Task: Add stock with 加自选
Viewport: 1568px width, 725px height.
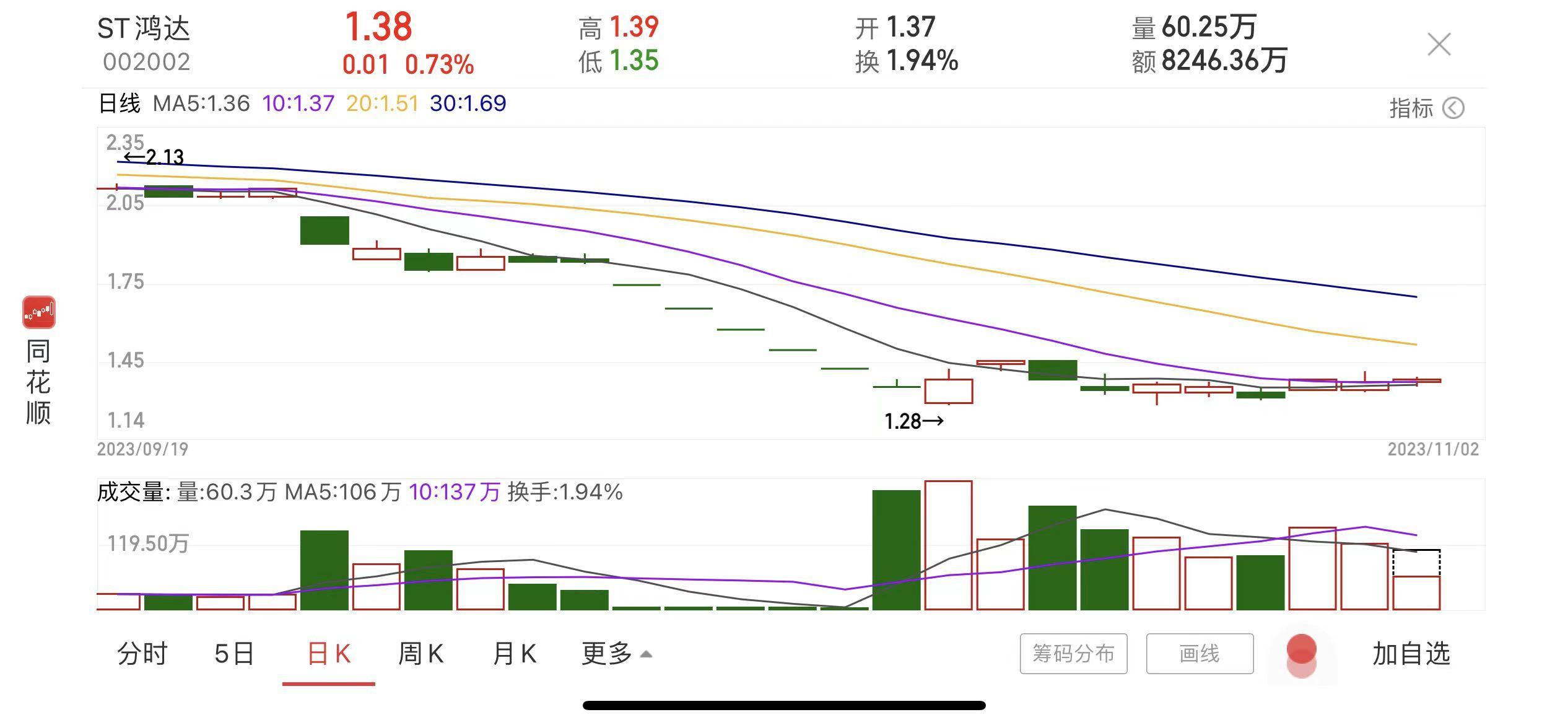Action: [x=1411, y=654]
